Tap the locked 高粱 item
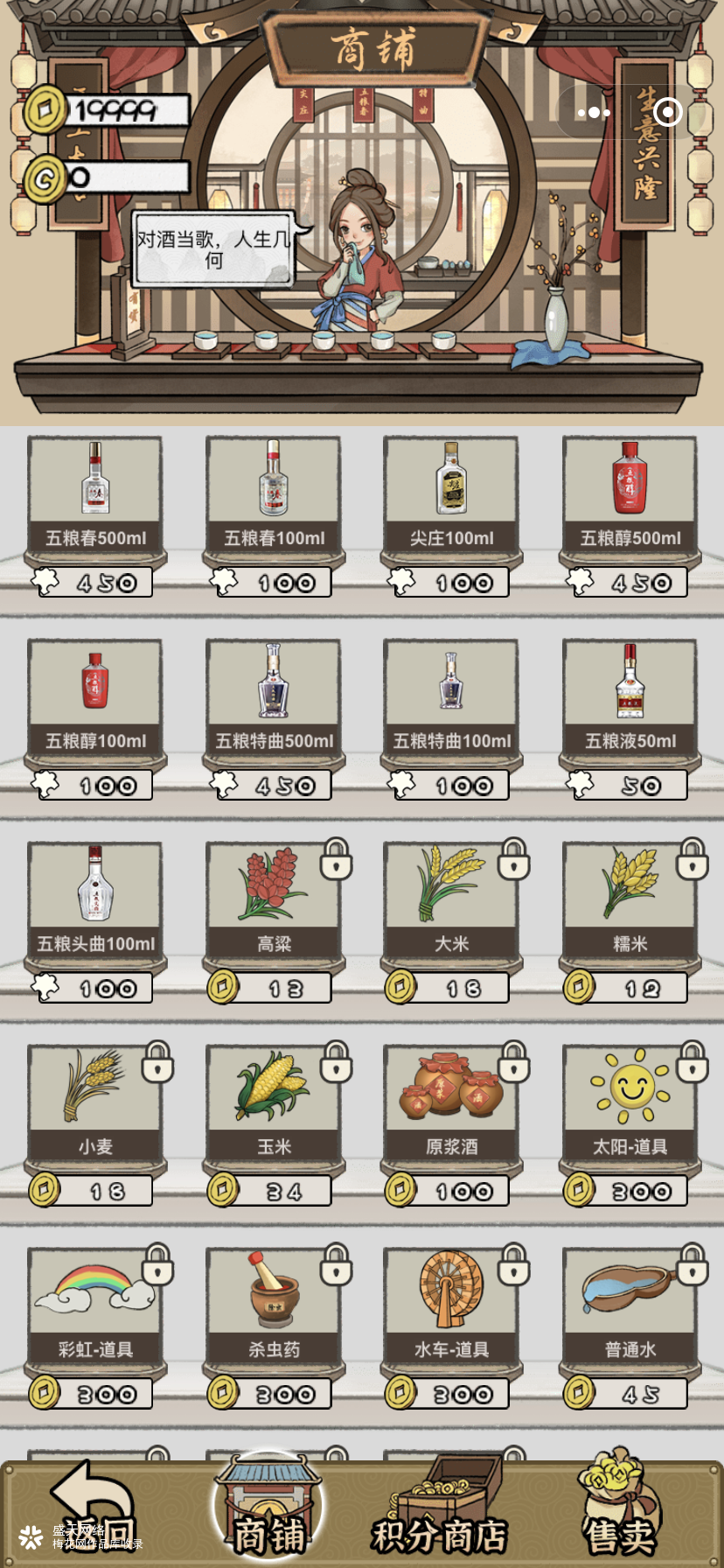Viewport: 724px width, 1568px height. pyautogui.click(x=274, y=900)
